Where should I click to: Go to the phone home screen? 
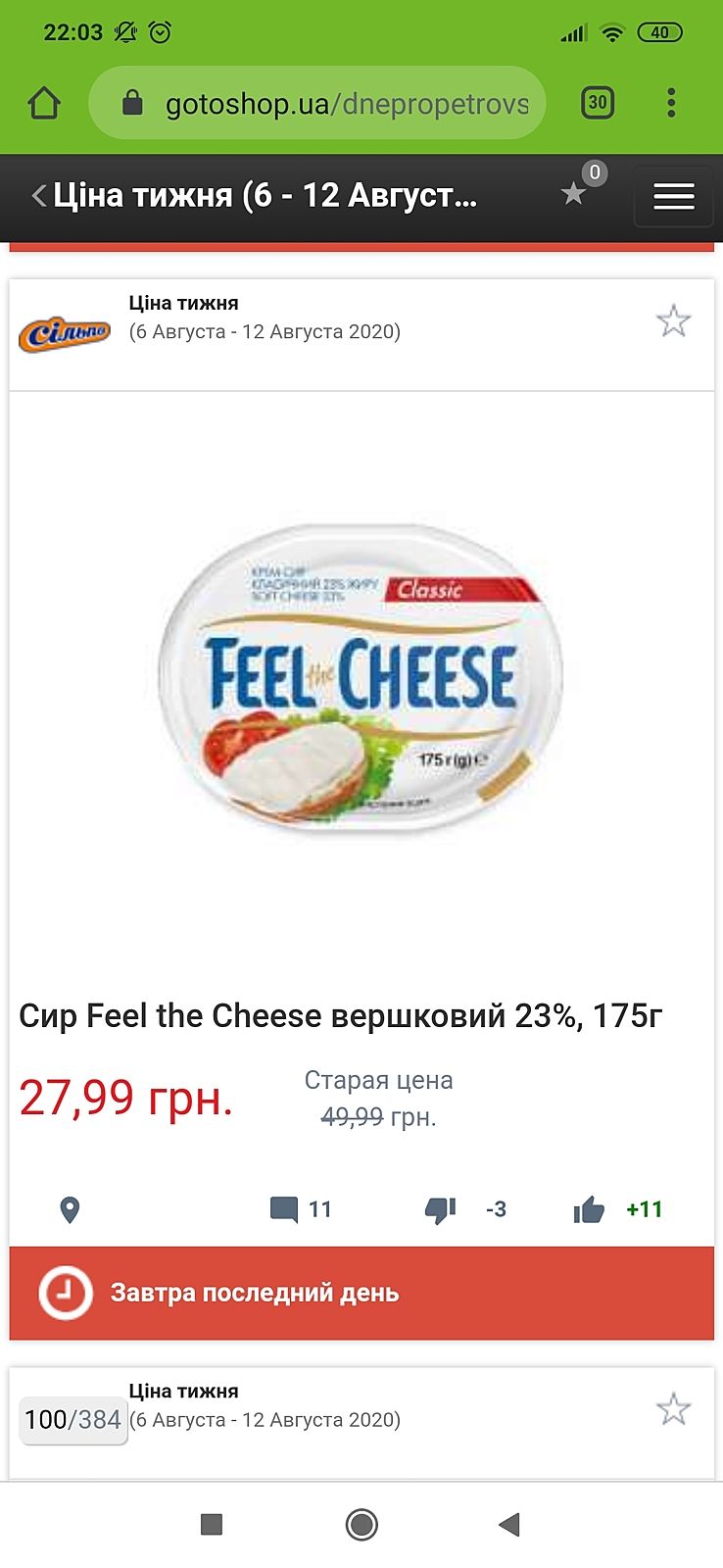(x=361, y=1524)
